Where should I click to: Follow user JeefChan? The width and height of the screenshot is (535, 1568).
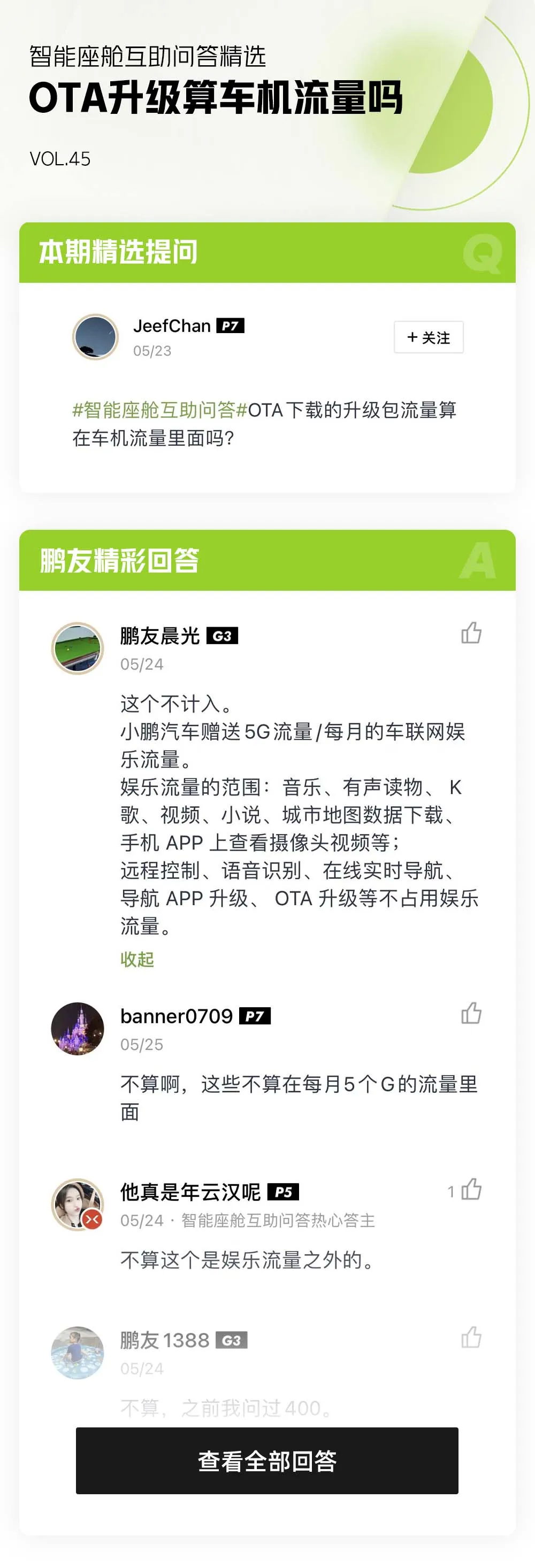(429, 337)
